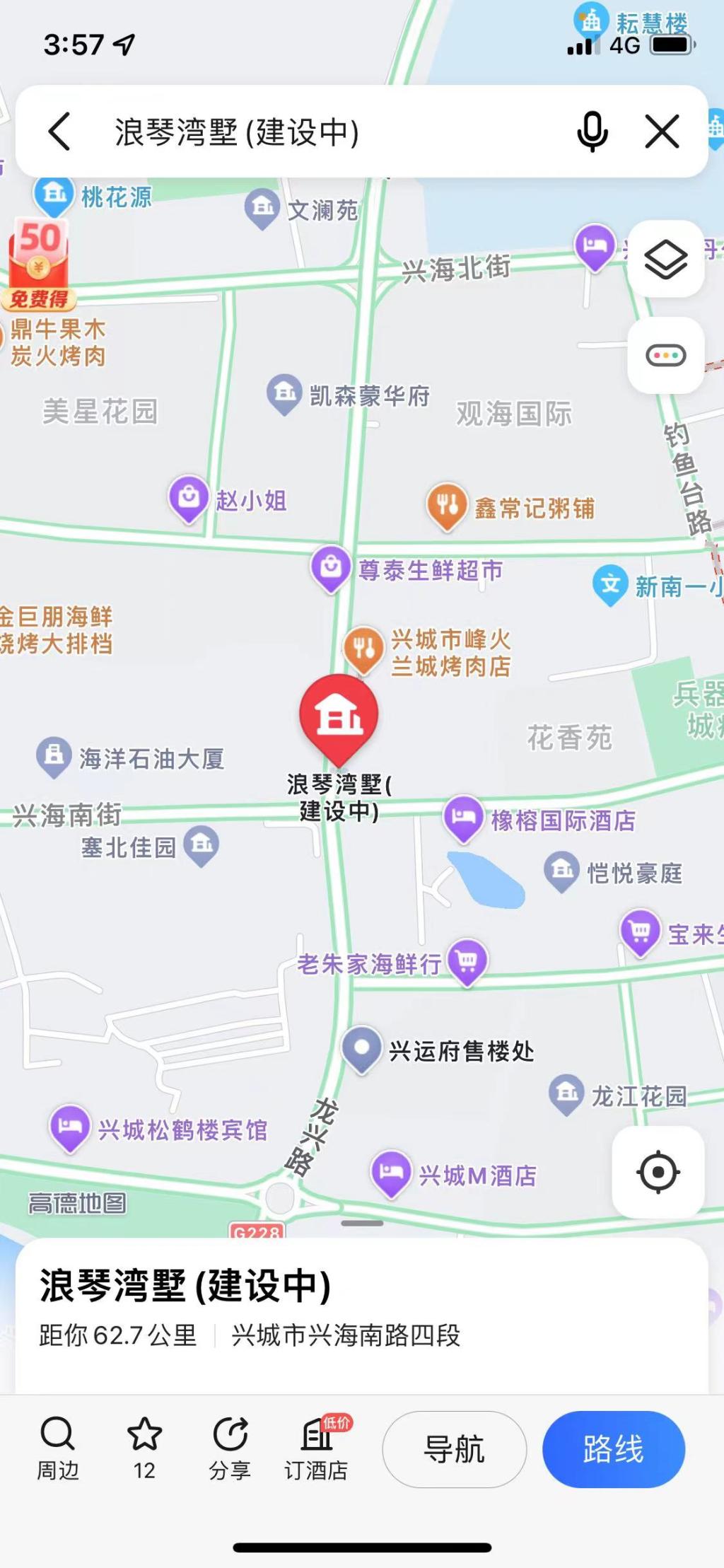The width and height of the screenshot is (724, 1568).
Task: Select the 兴城M酒店 hotel marker
Action: coord(391,1173)
